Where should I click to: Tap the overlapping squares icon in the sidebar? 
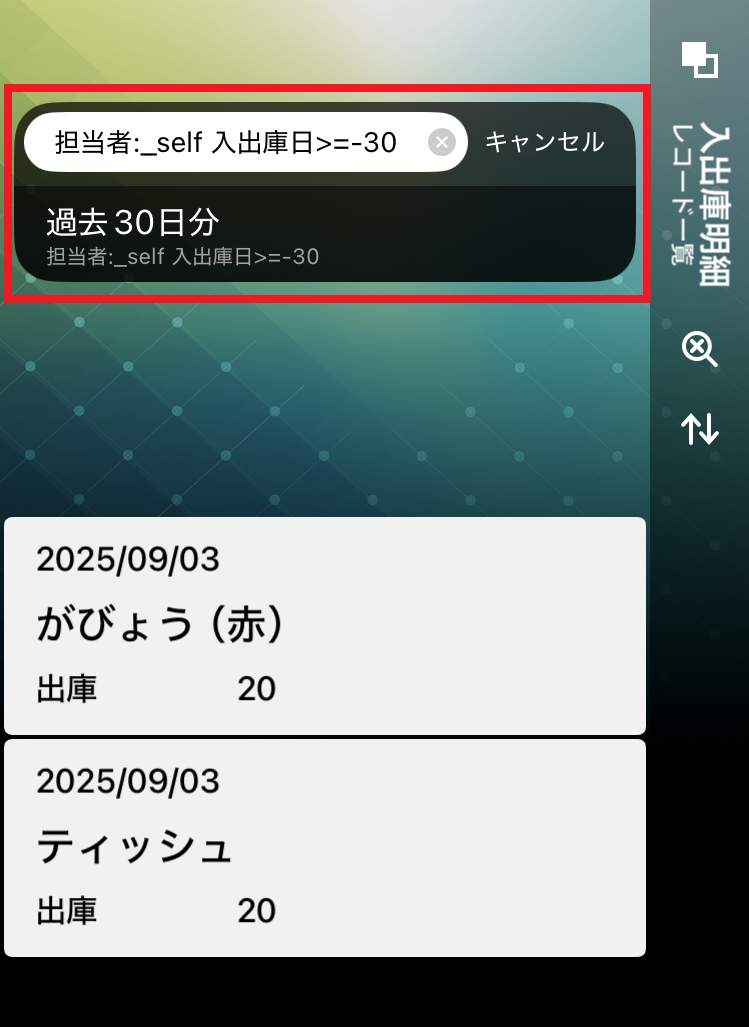(700, 59)
